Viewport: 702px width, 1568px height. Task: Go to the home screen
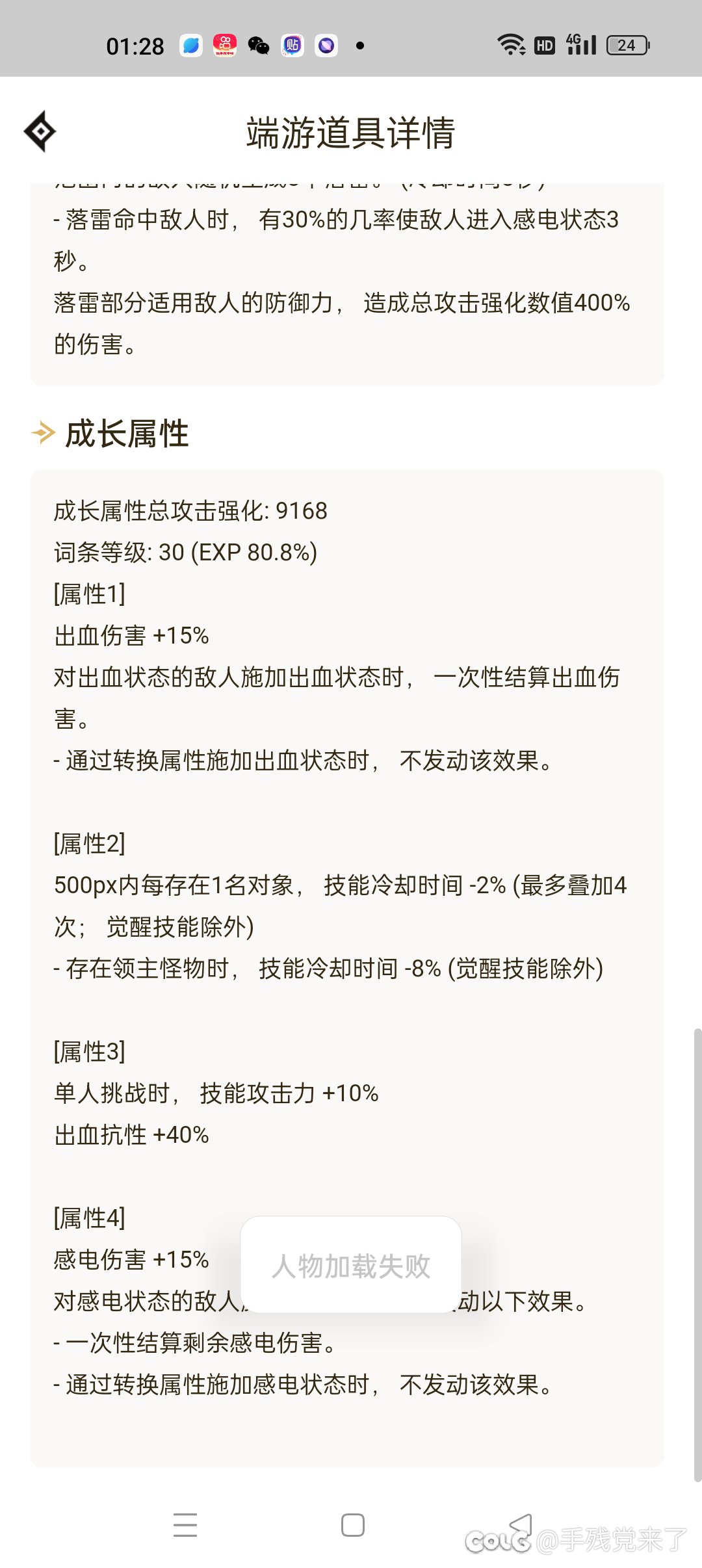[352, 1525]
